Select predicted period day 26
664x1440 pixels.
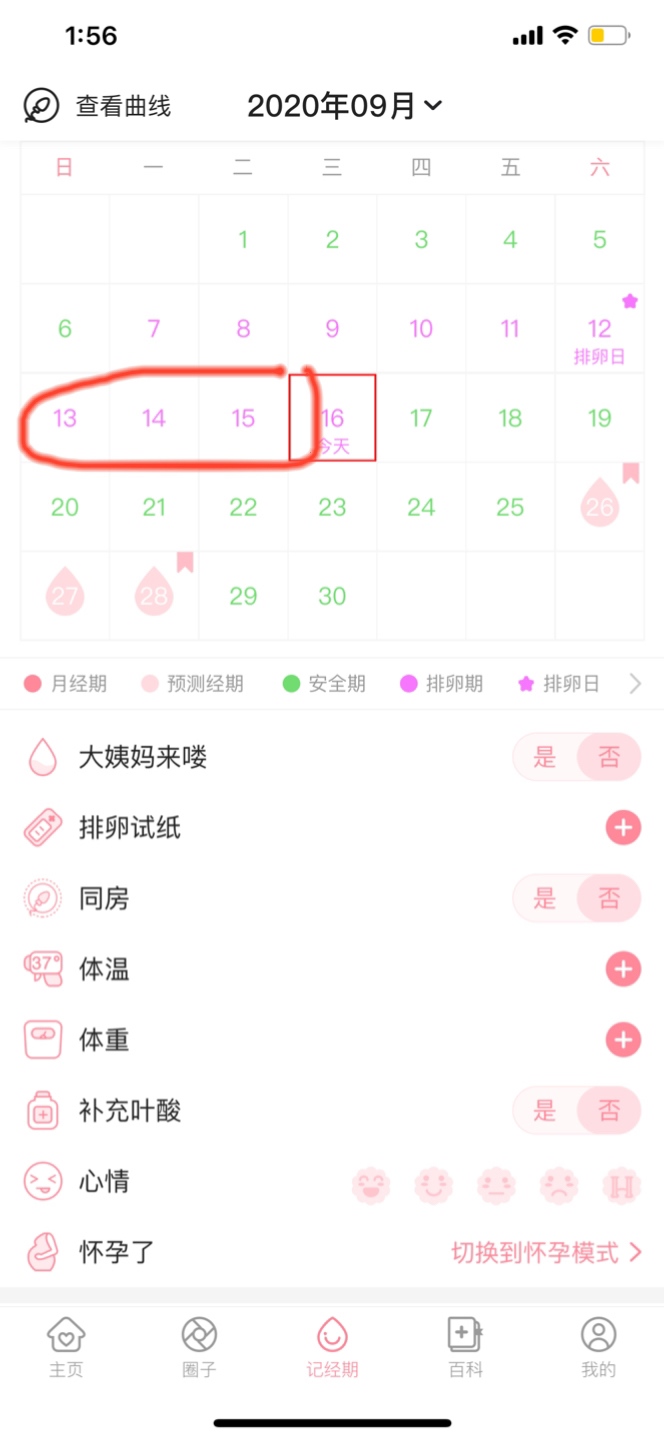[599, 506]
